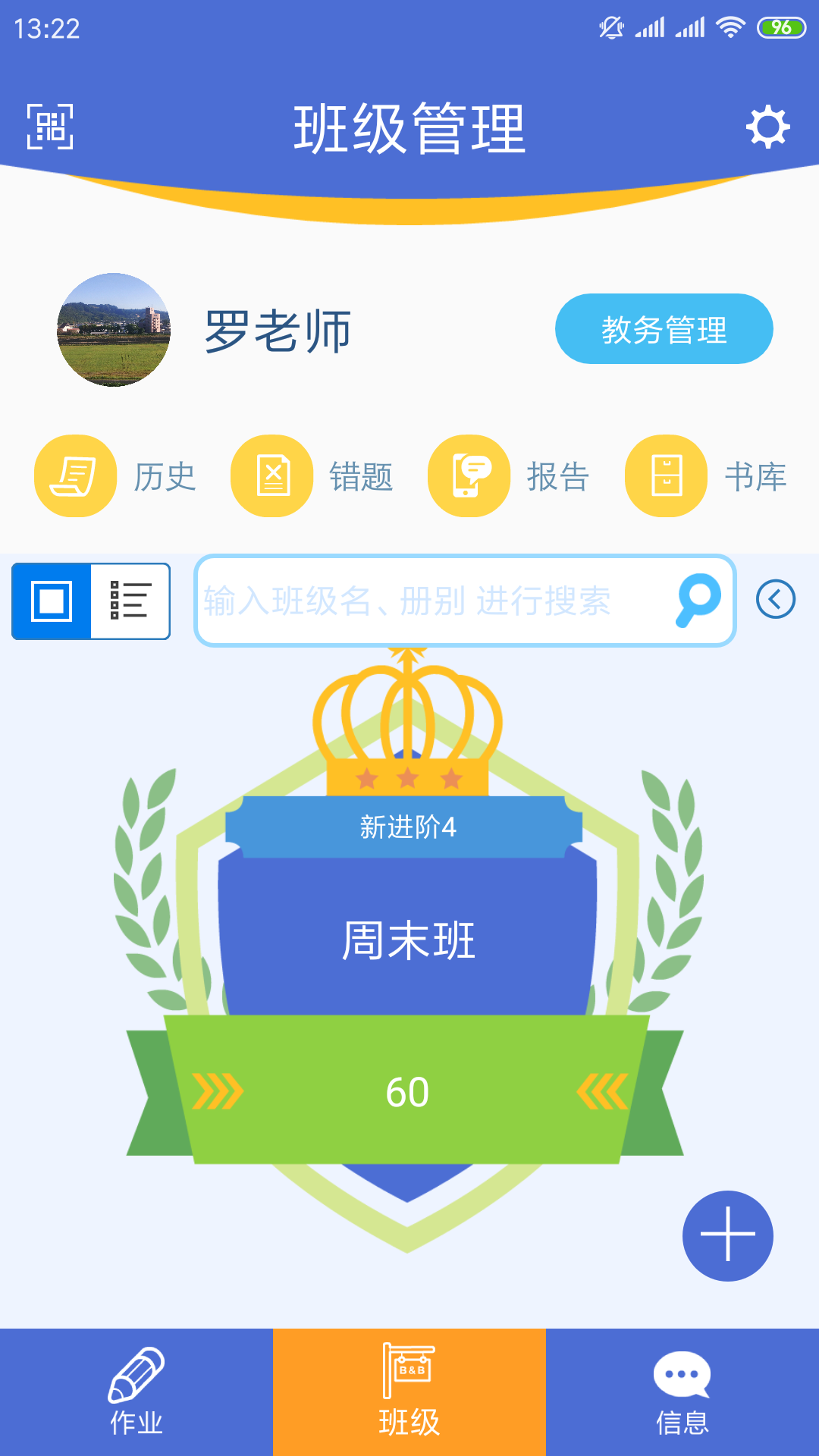This screenshot has height=1456, width=819.
Task: Open the QR code scanner
Action: click(x=51, y=129)
